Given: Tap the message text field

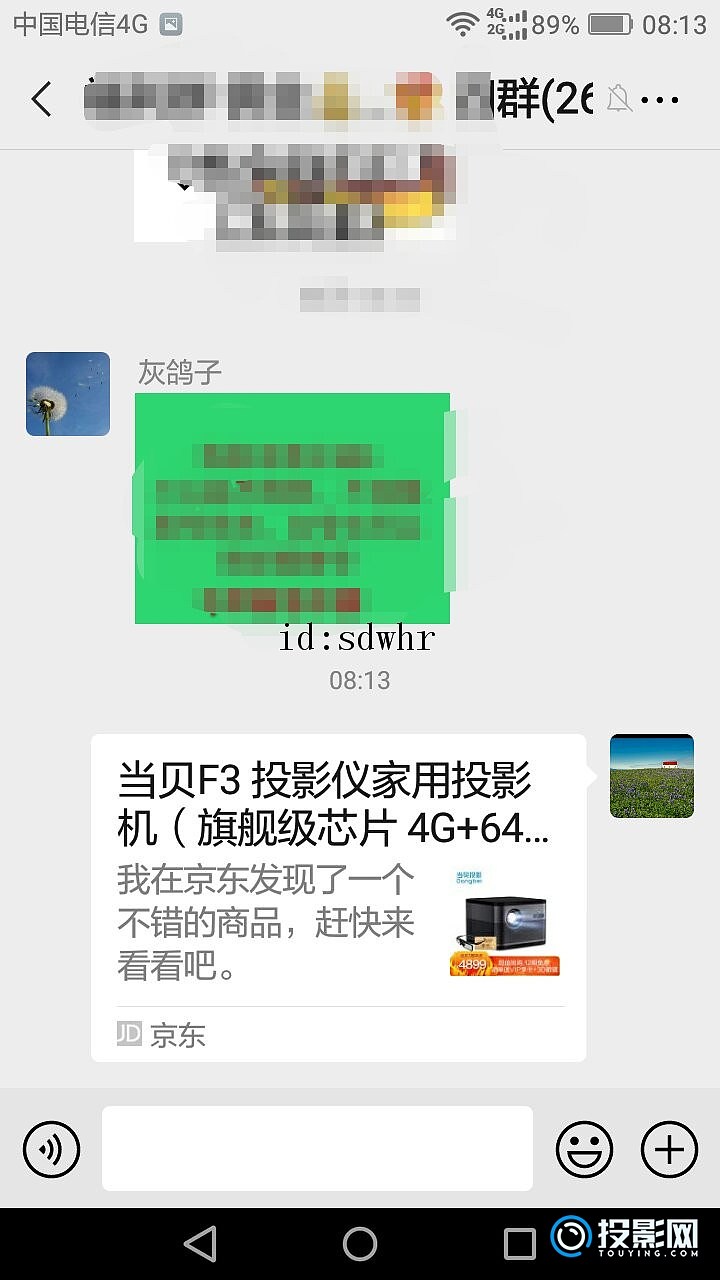Looking at the screenshot, I should [x=317, y=1148].
